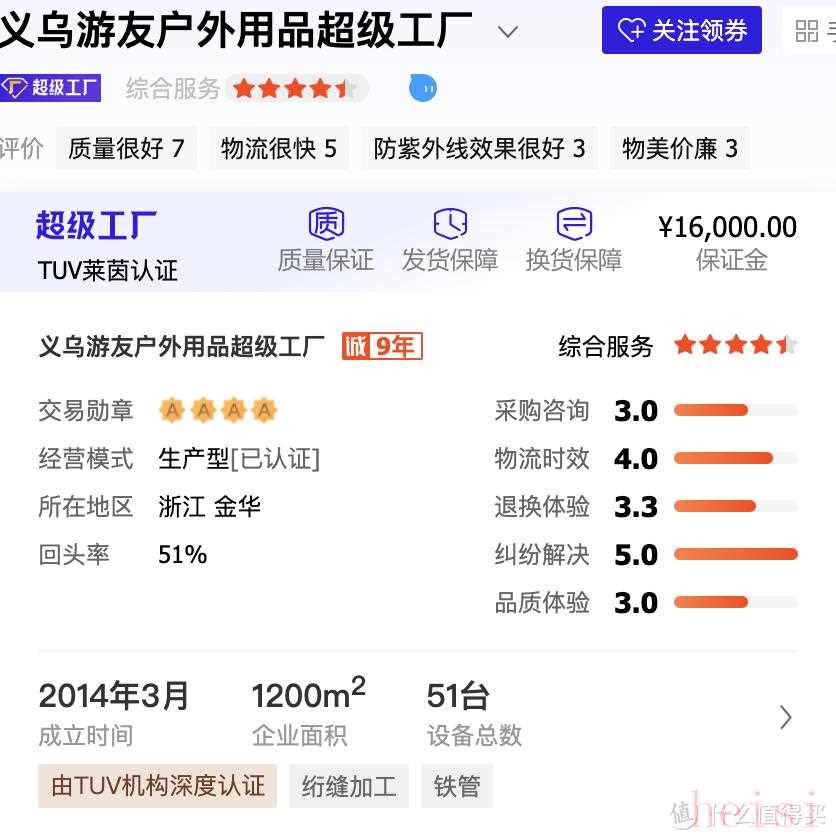836x840 pixels.
Task: Choose the 防紫外线效果很好 3 review tag
Action: [479, 149]
